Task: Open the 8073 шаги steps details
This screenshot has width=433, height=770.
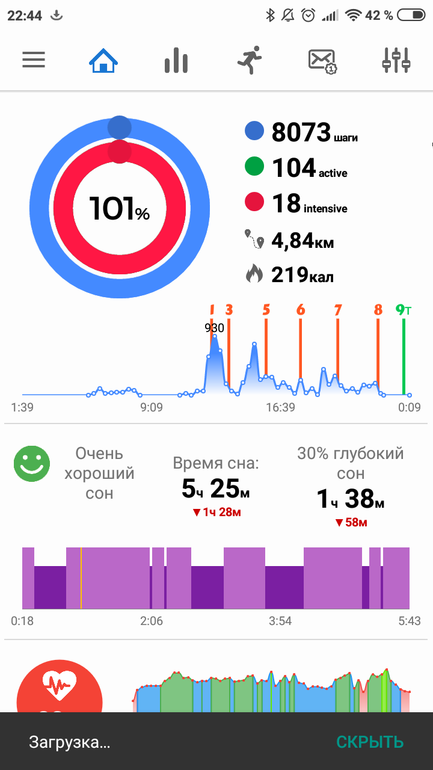Action: coord(301,132)
